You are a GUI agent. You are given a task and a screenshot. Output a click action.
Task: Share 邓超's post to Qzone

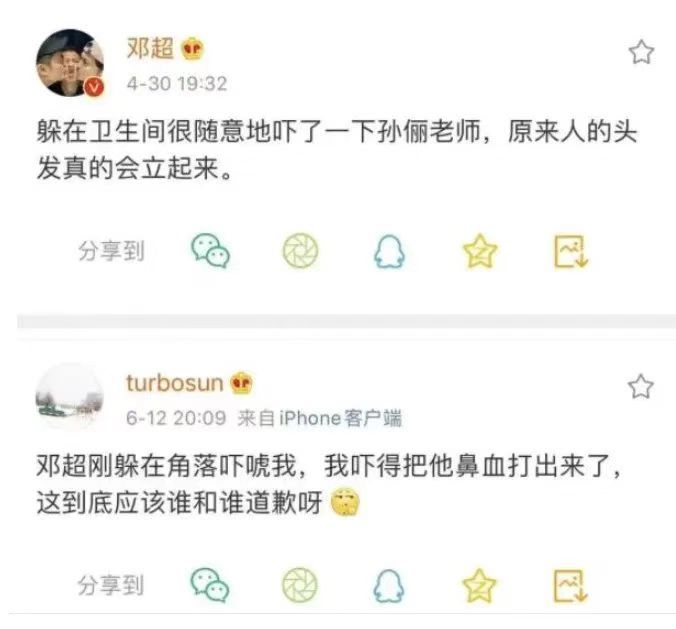(x=480, y=251)
